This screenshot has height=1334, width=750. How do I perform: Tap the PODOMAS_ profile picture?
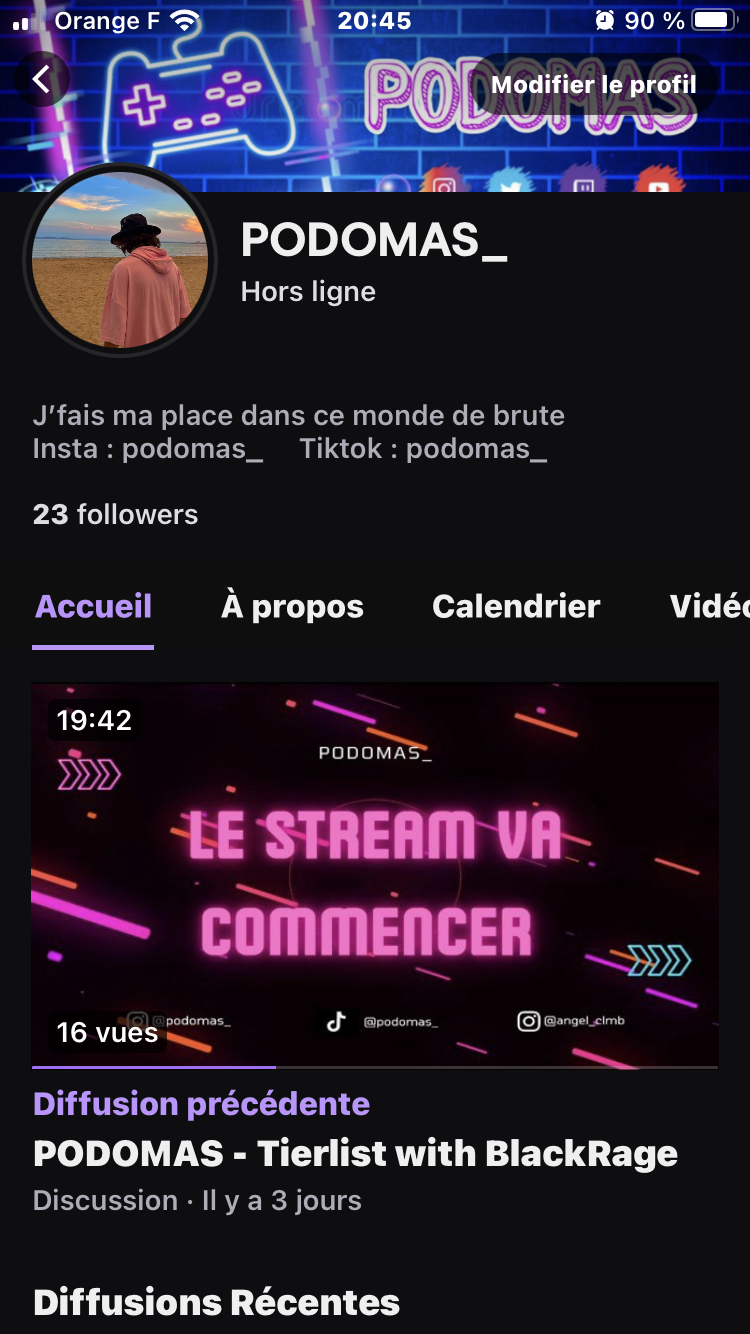point(119,259)
